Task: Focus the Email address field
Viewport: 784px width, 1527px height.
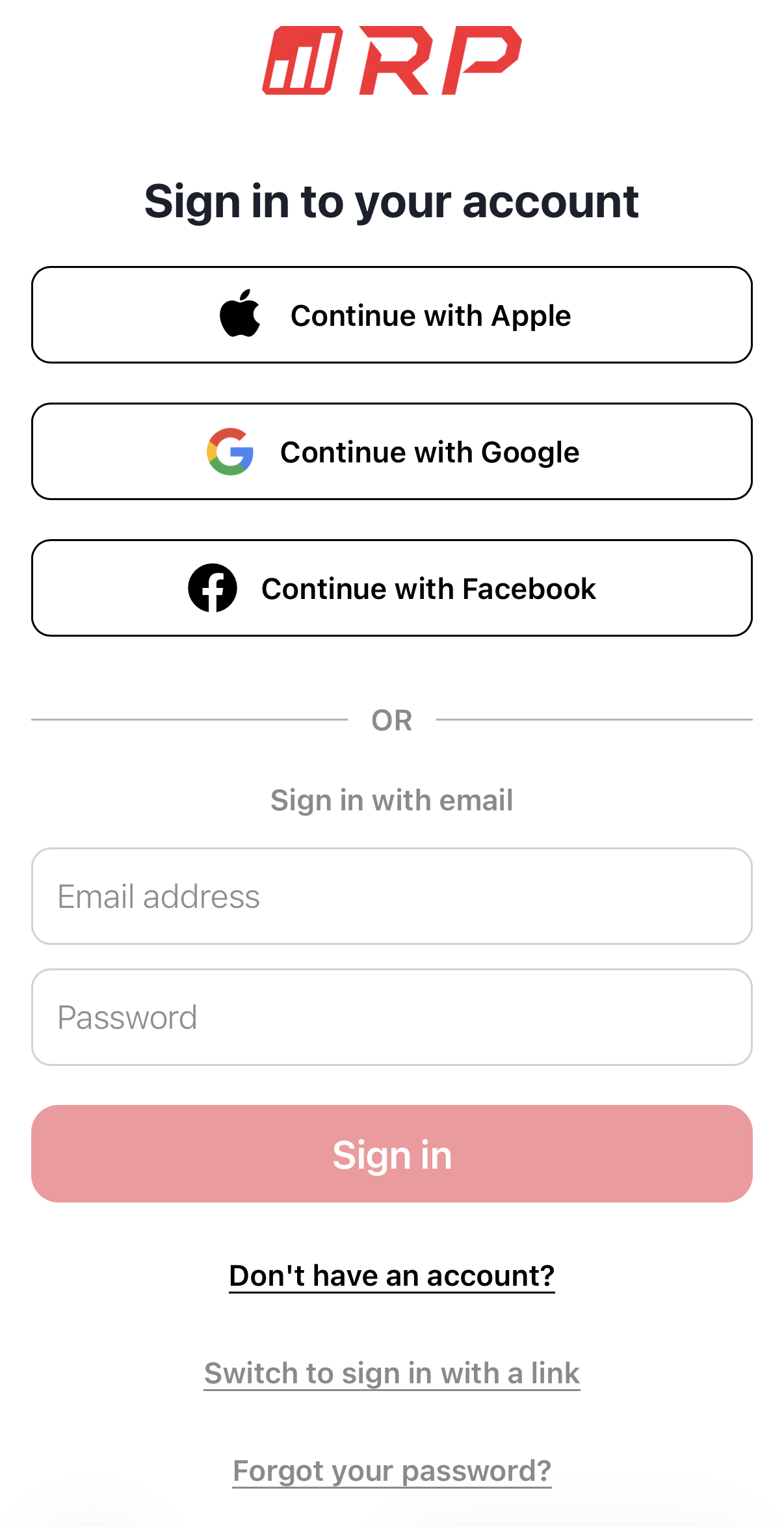Action: [x=392, y=896]
